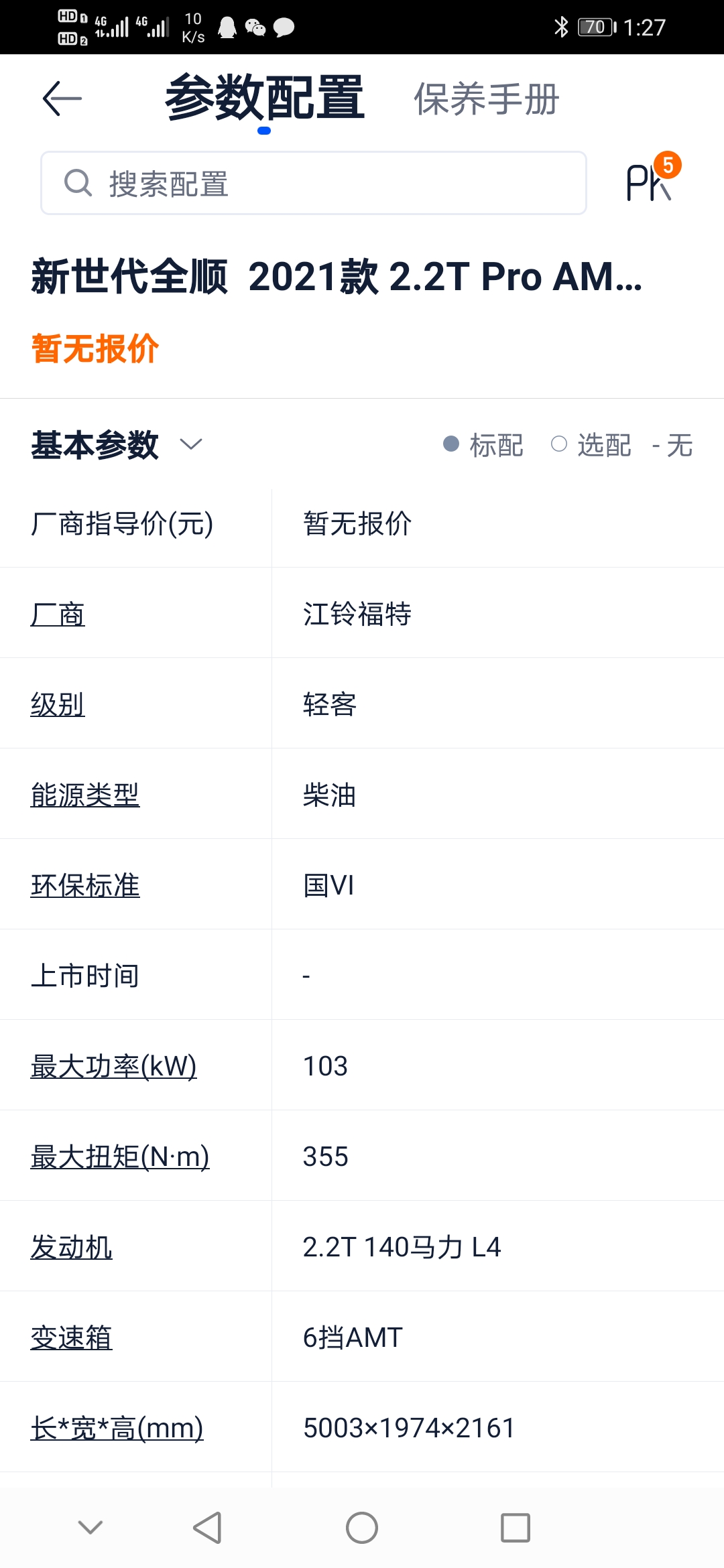This screenshot has width=724, height=1568.
Task: Open the 能源类型 explanation link
Action: (x=85, y=795)
